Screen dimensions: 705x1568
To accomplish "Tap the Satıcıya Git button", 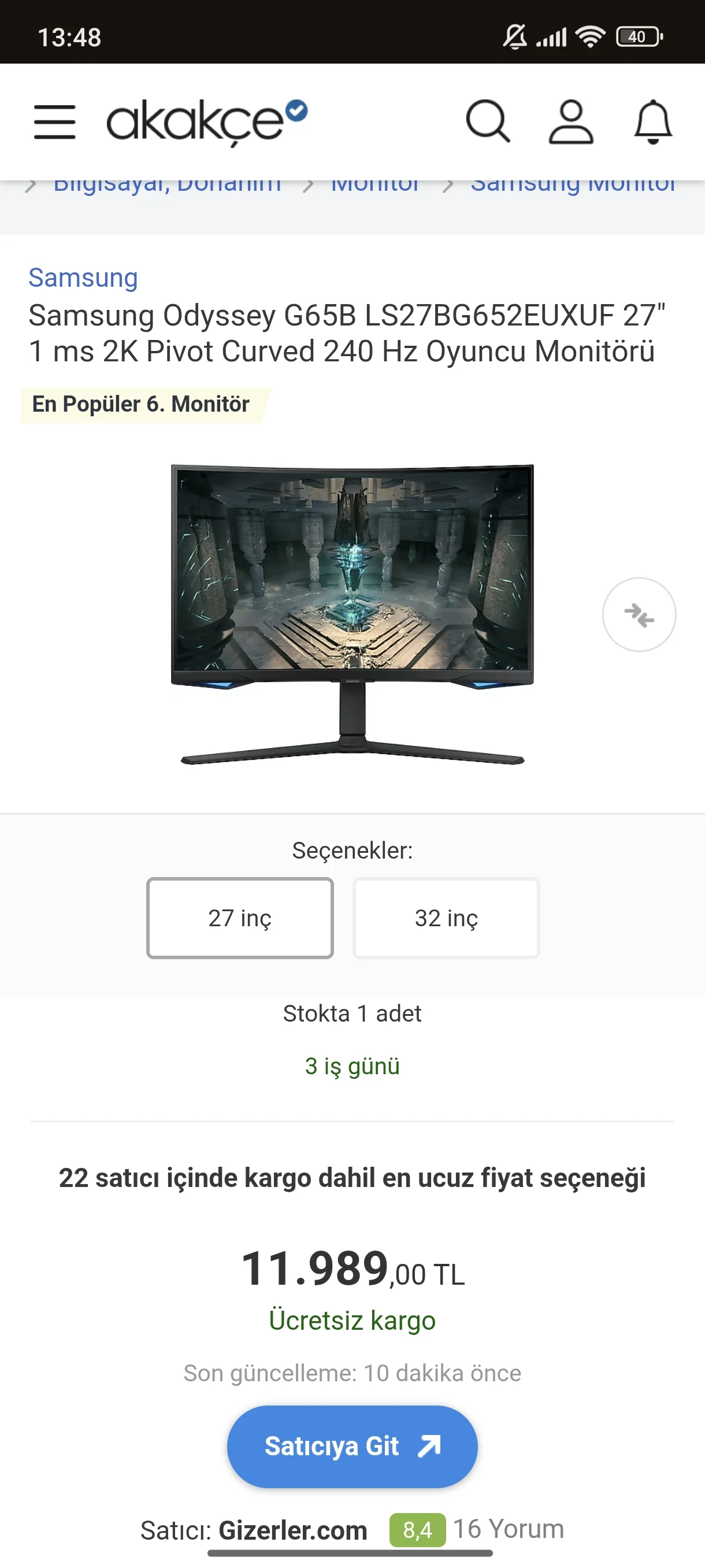I will 352,1446.
